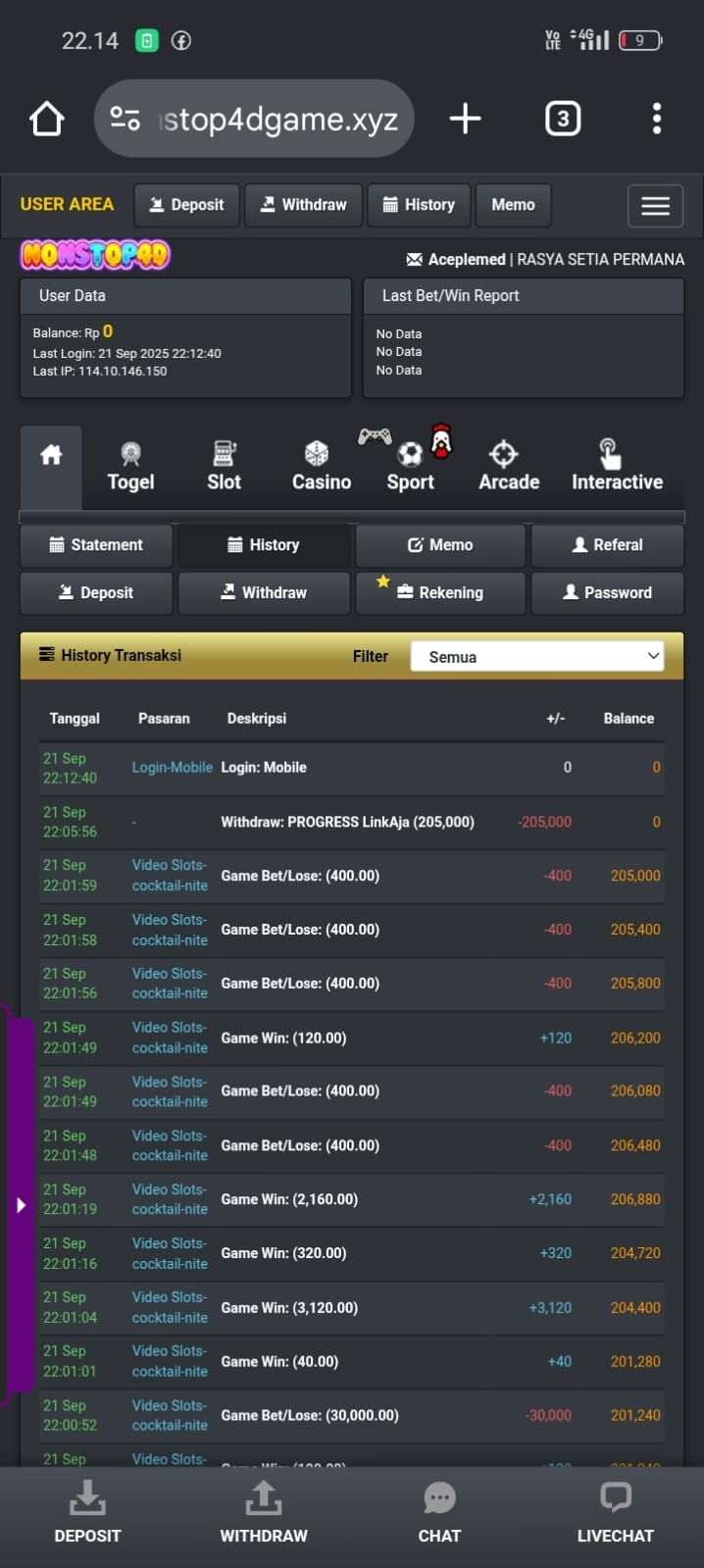Tap WITHDRAW in the bottom bar
Viewport: 704px width, 1568px height.
(x=264, y=1514)
